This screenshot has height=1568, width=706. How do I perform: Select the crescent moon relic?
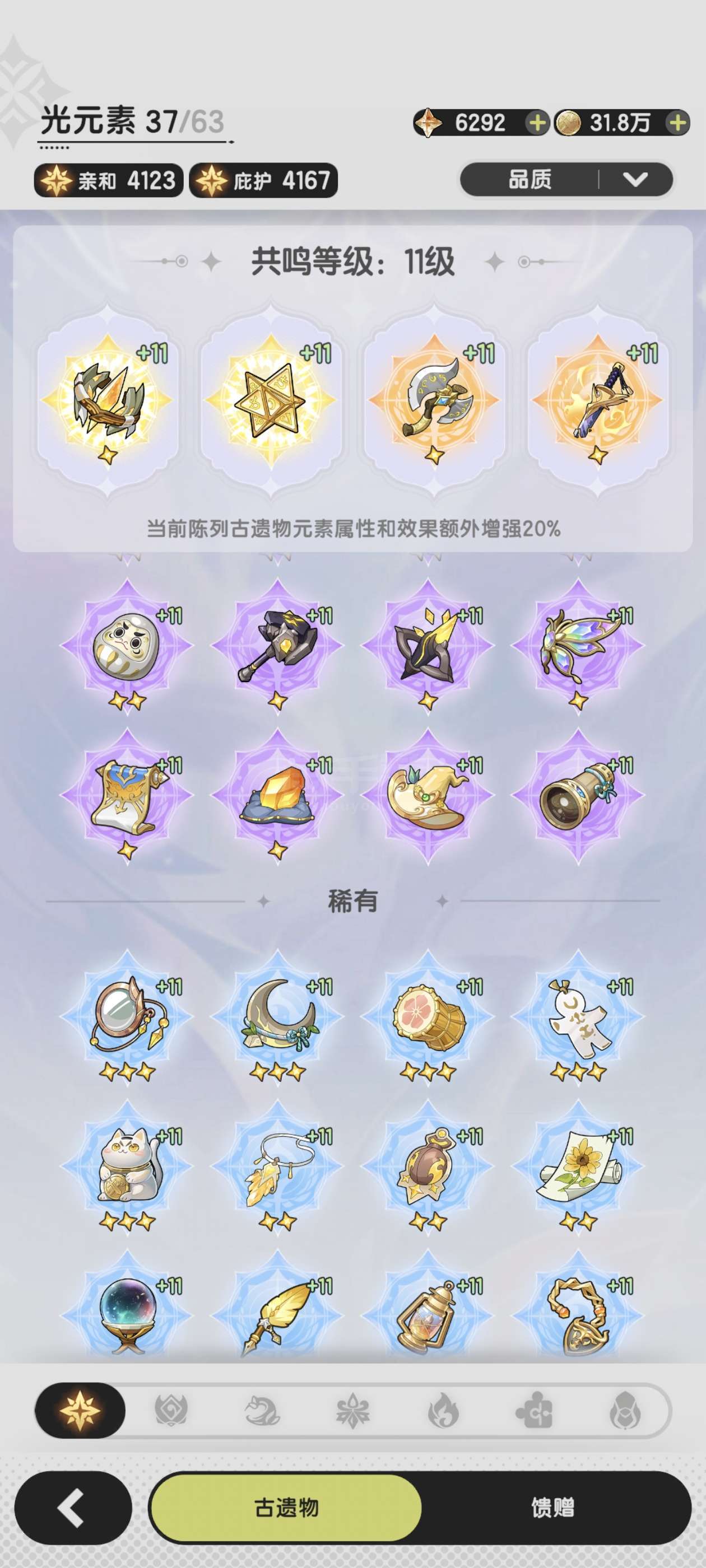(x=277, y=1016)
